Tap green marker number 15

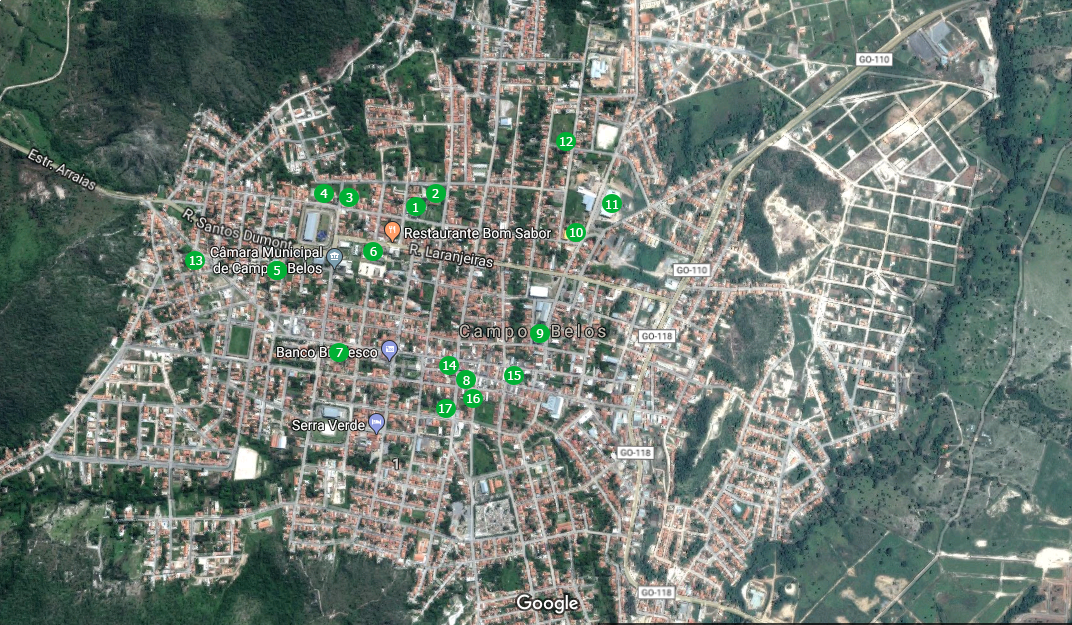click(514, 376)
